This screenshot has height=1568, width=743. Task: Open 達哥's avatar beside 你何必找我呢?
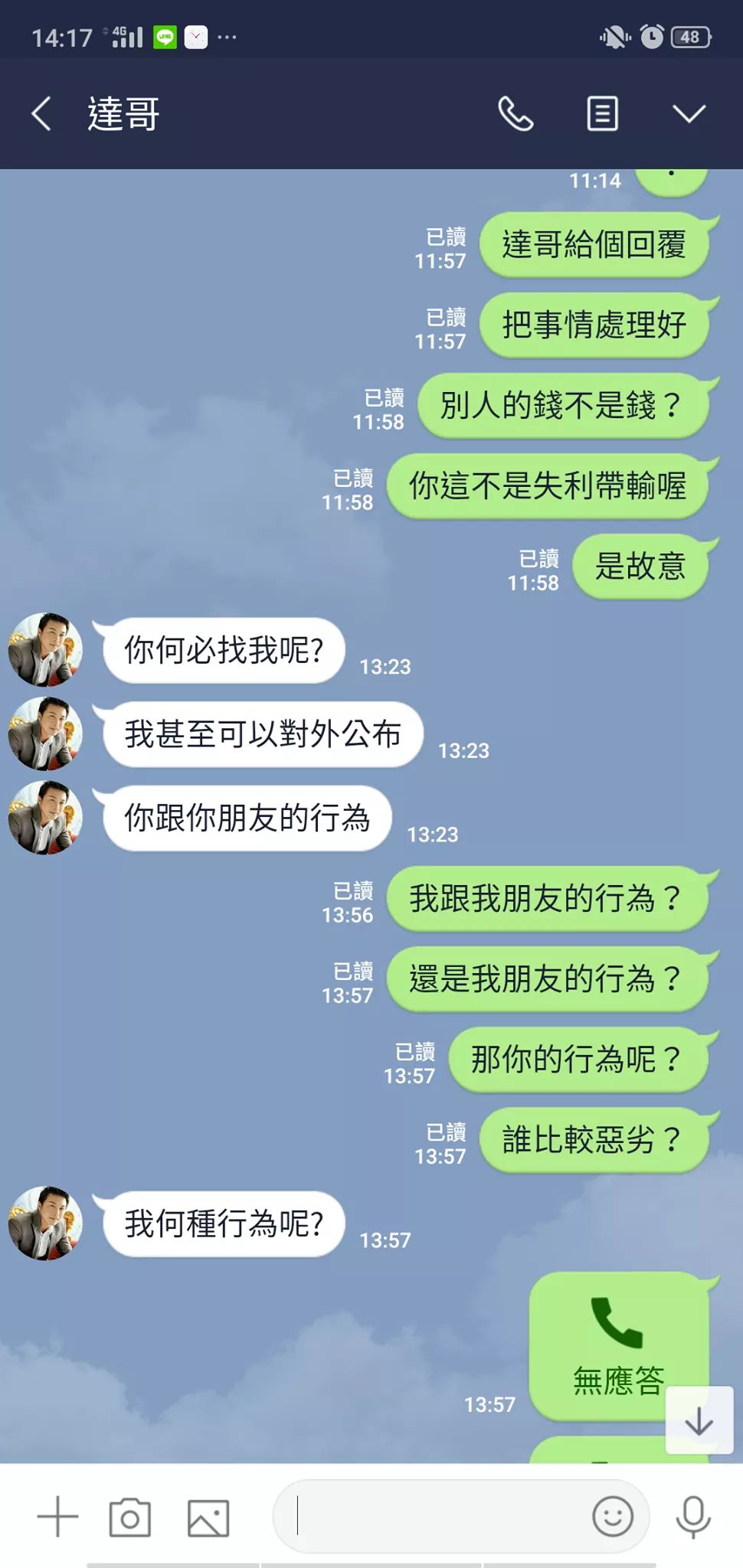(x=45, y=649)
